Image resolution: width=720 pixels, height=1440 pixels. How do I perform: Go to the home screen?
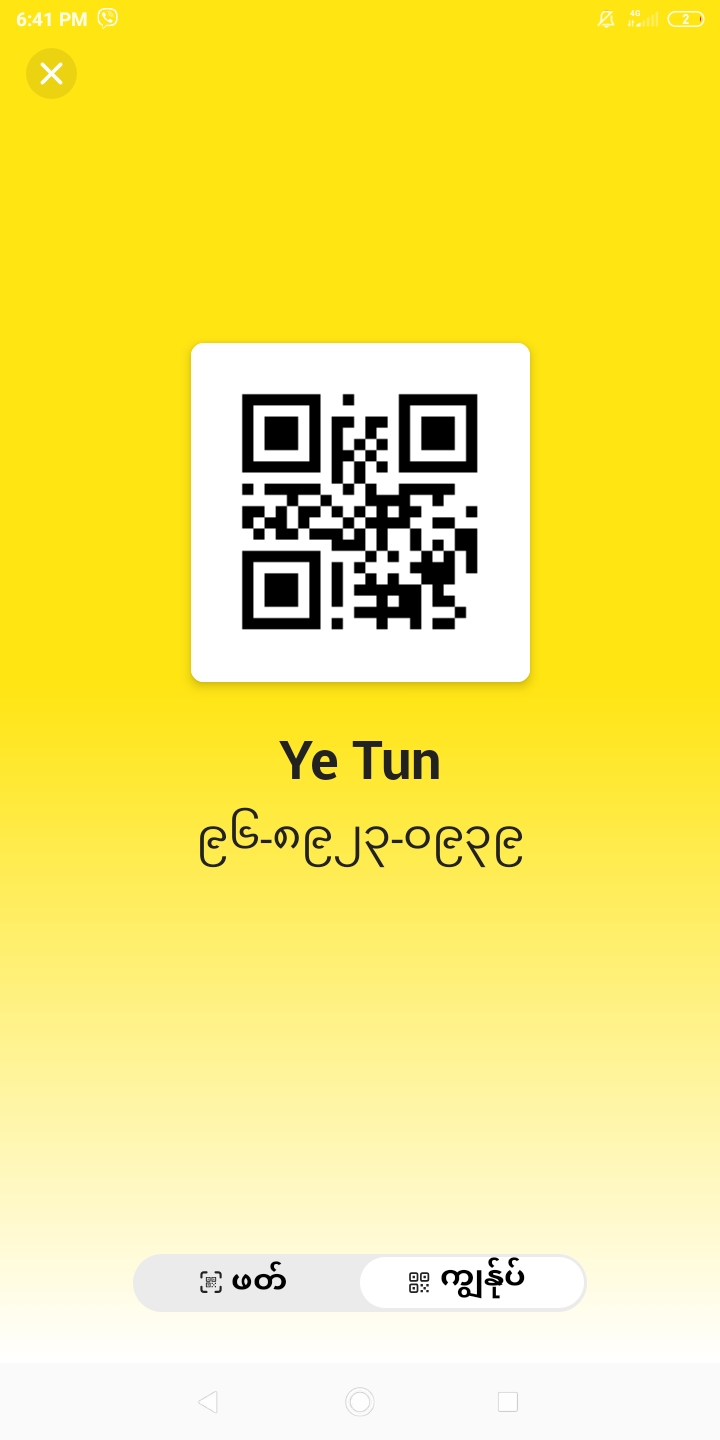(360, 1402)
